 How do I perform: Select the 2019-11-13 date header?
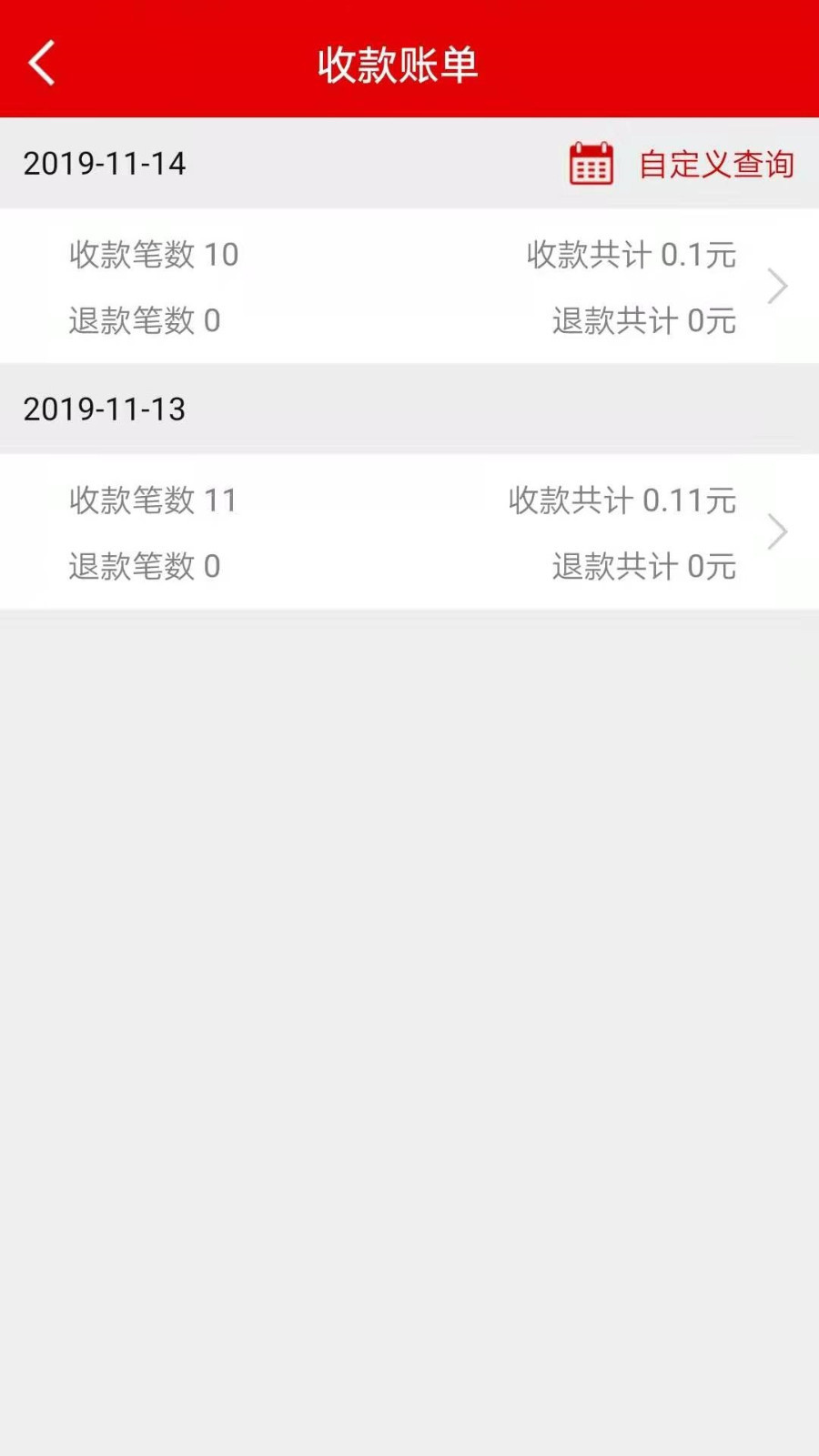click(104, 409)
